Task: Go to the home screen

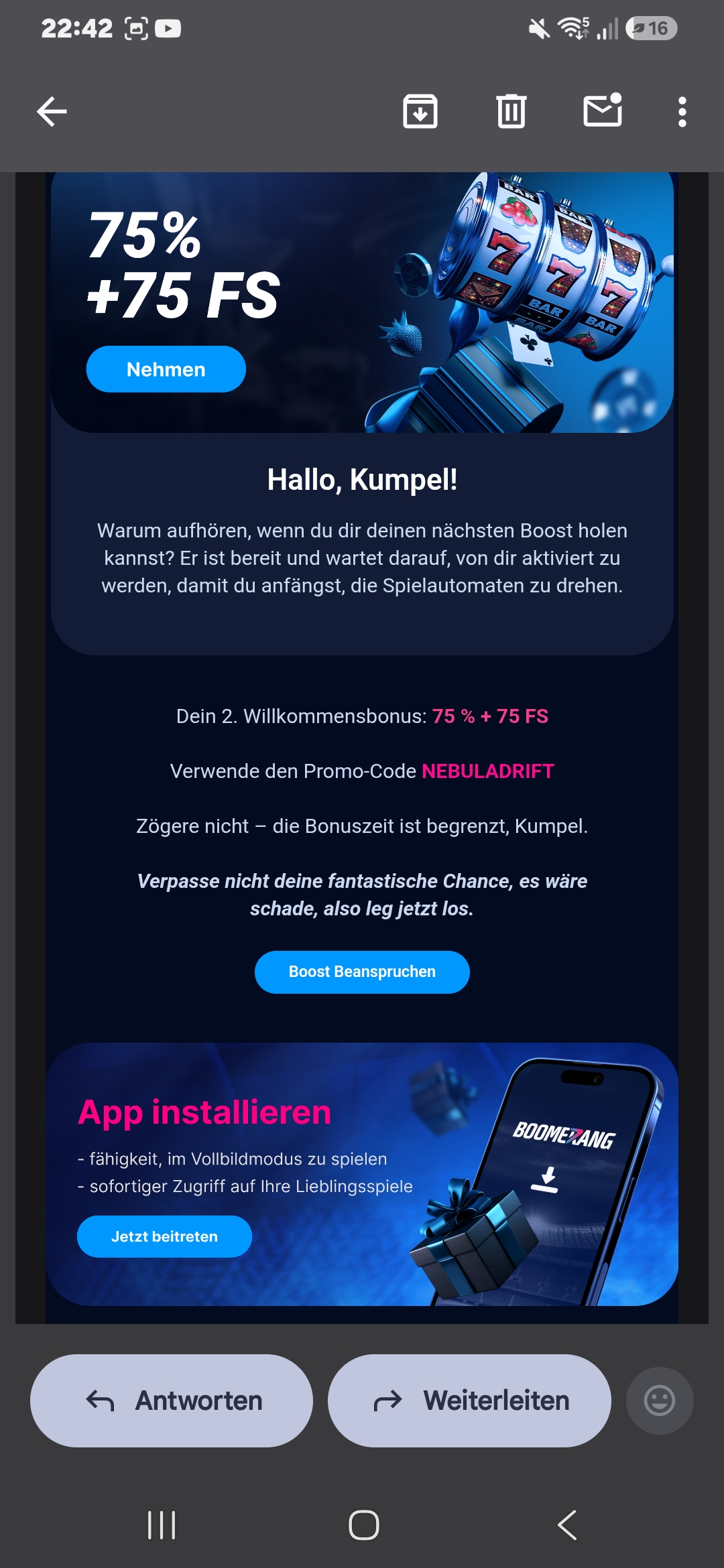Action: 364,1525
